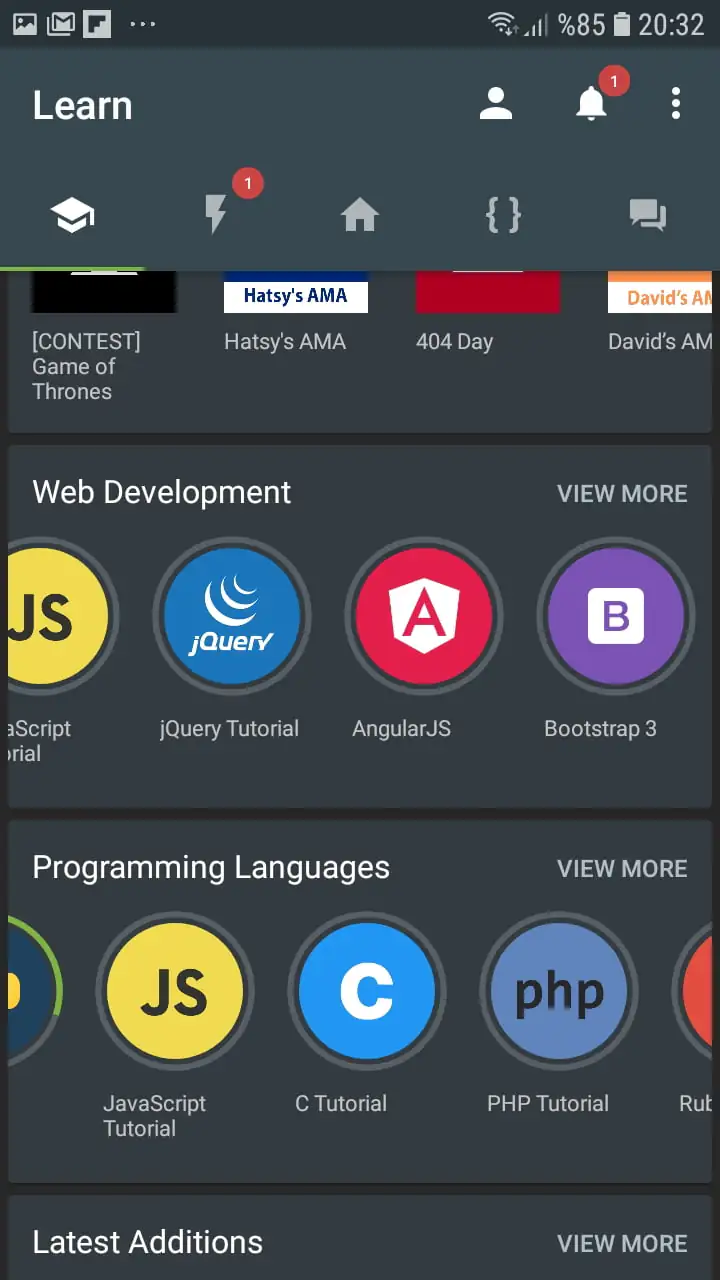Image resolution: width=720 pixels, height=1280 pixels.
Task: Switch to the chat bubbles tab
Action: click(x=647, y=215)
